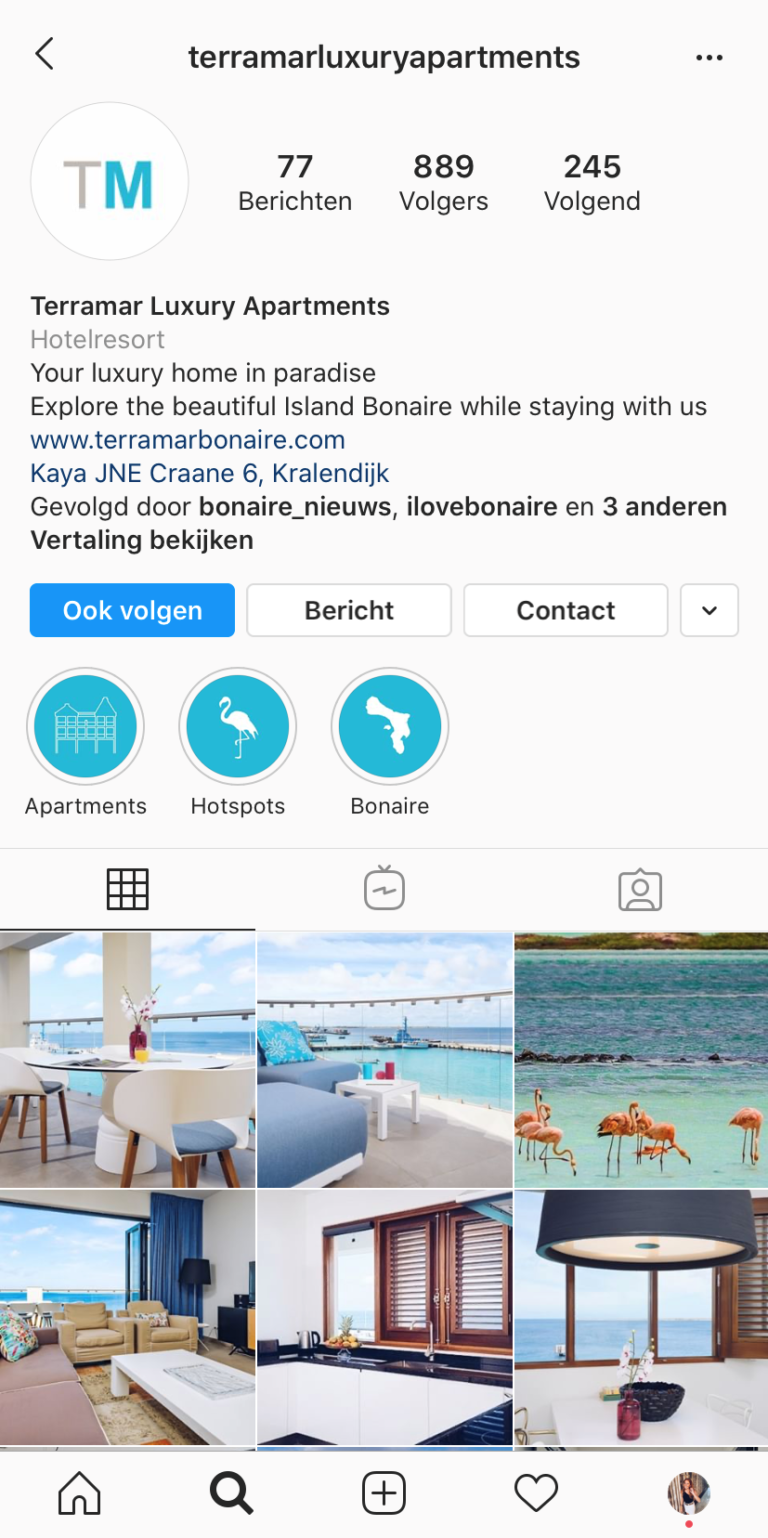Open the flamingos photo post
The width and height of the screenshot is (768, 1538).
click(641, 1060)
